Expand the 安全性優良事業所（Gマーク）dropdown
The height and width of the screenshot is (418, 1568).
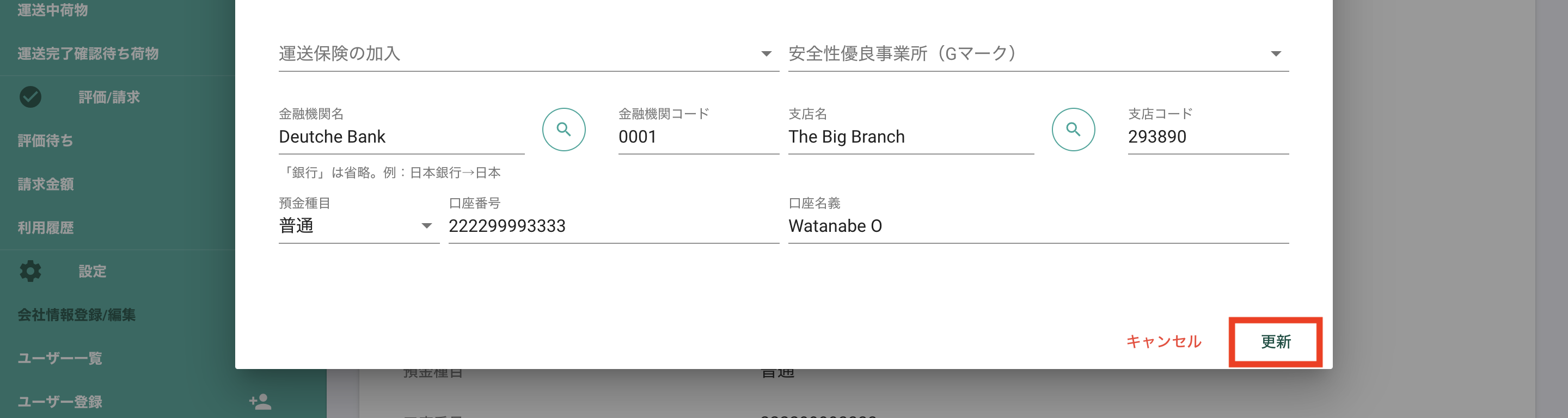1038,53
